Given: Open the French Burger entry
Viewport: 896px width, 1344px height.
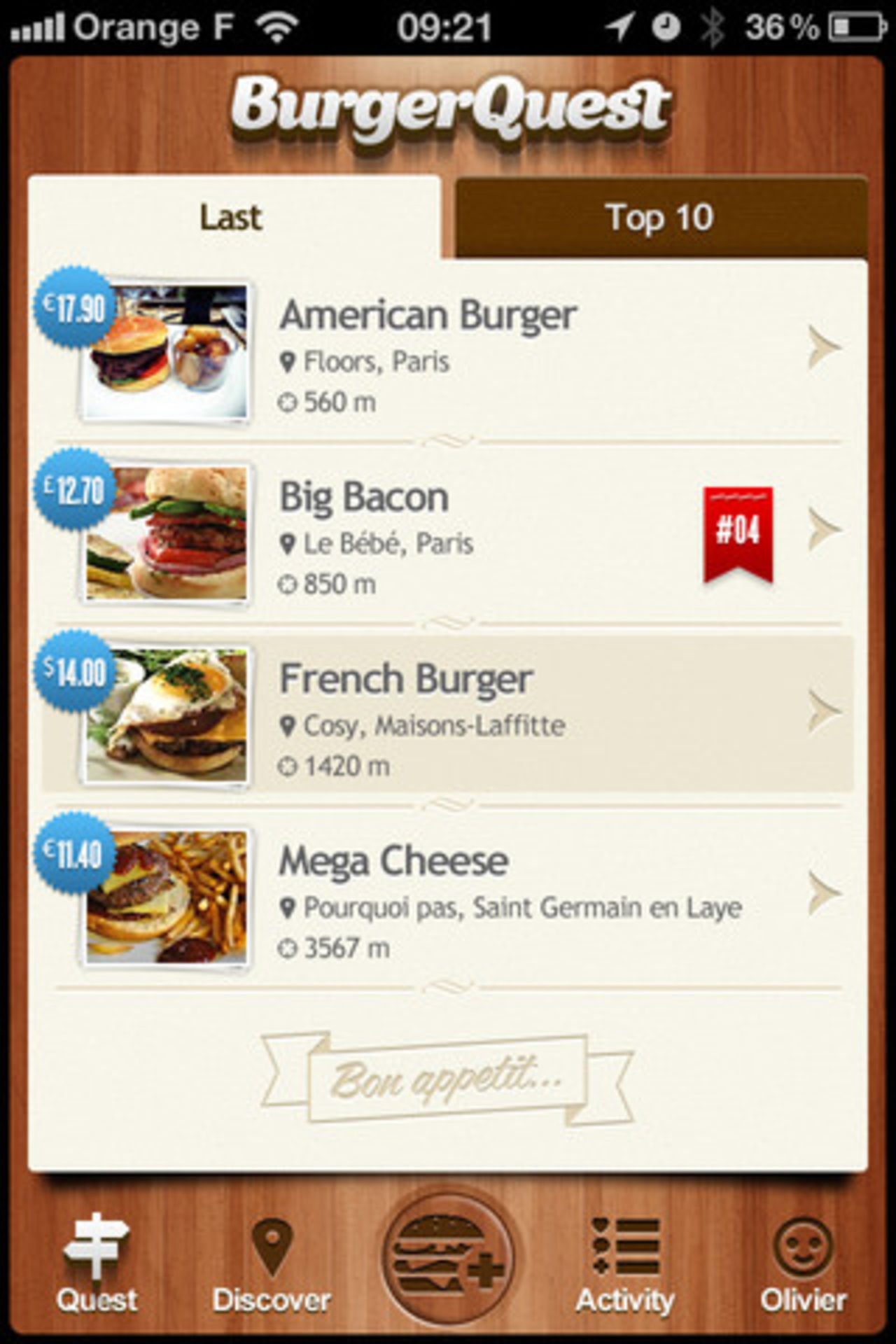Looking at the screenshot, I should (x=406, y=680).
